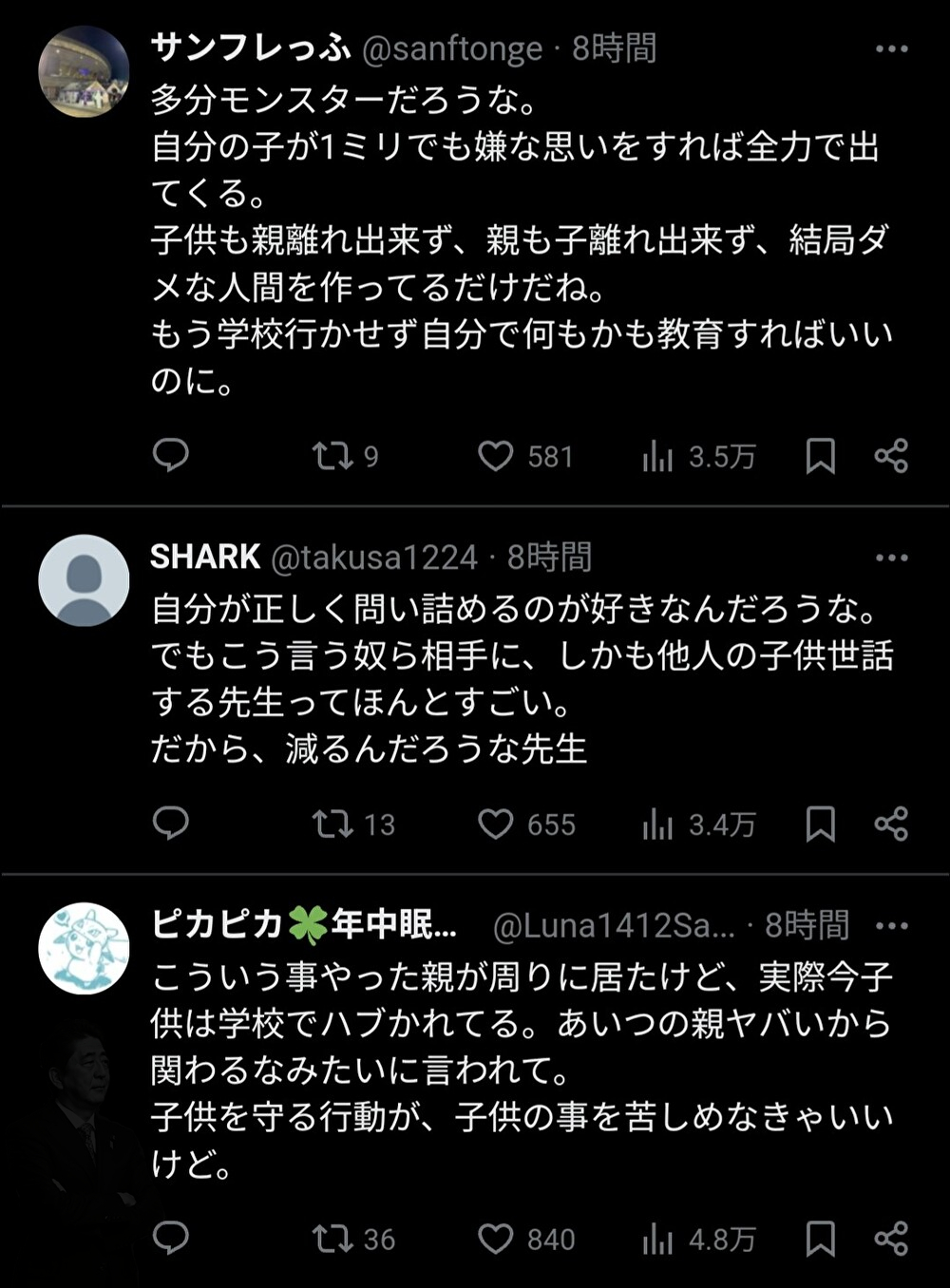The image size is (950, 1288).
Task: Bookmark SHARK's post
Action: (x=820, y=824)
